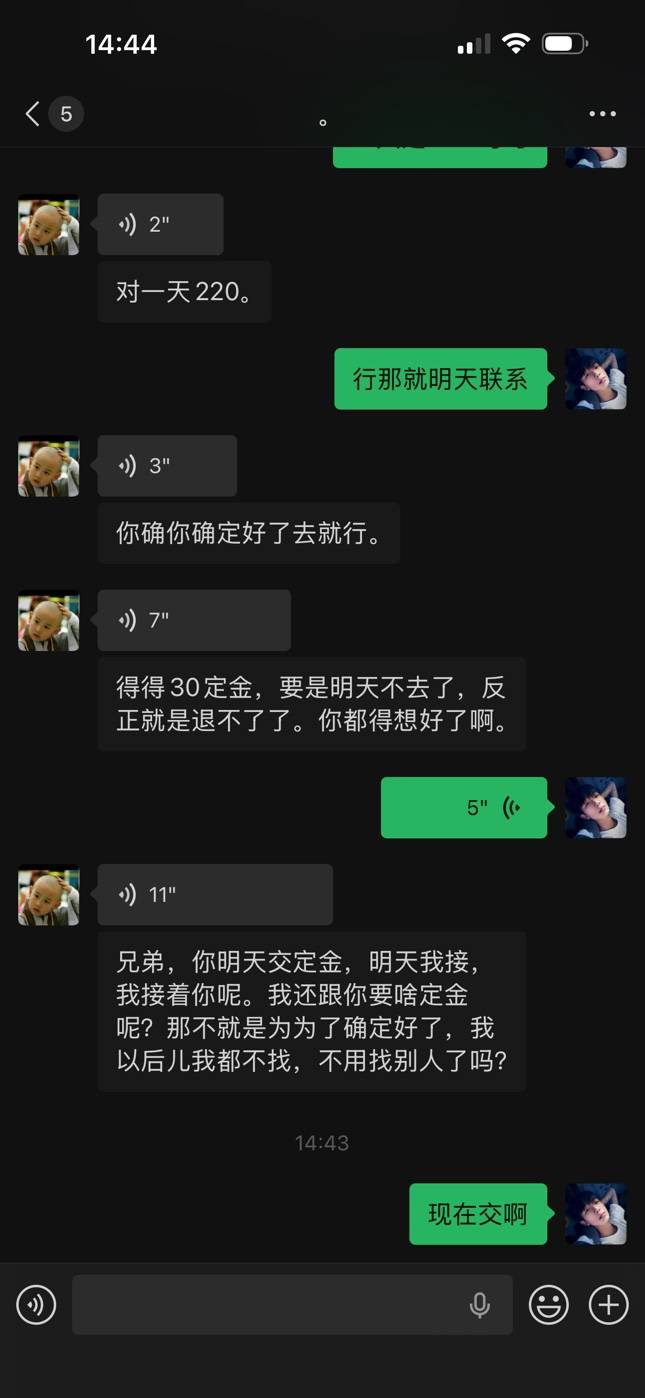Play the 7-second voice message

tap(194, 620)
